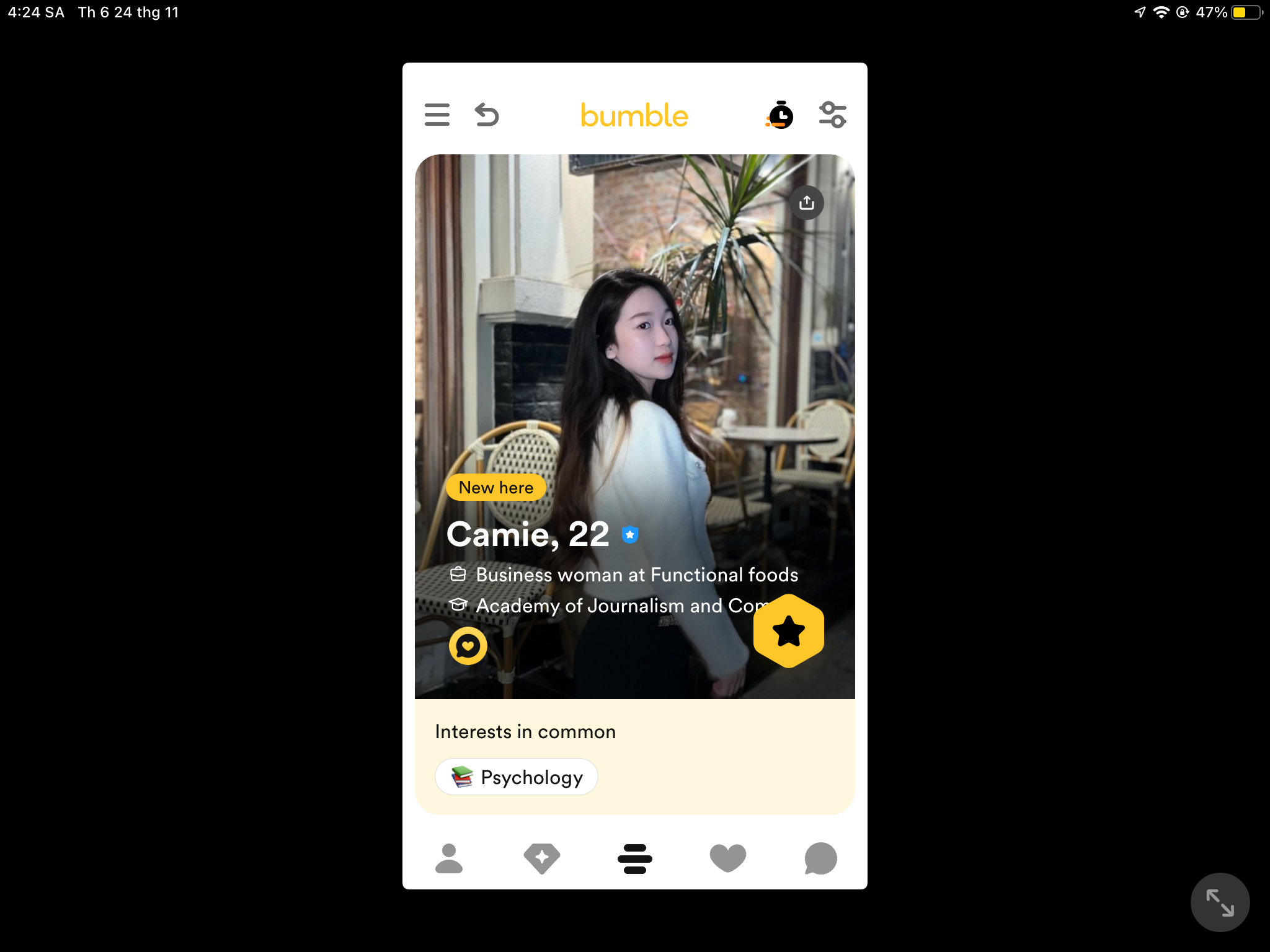Share Camie's profile
The image size is (1270, 952).
806,203
